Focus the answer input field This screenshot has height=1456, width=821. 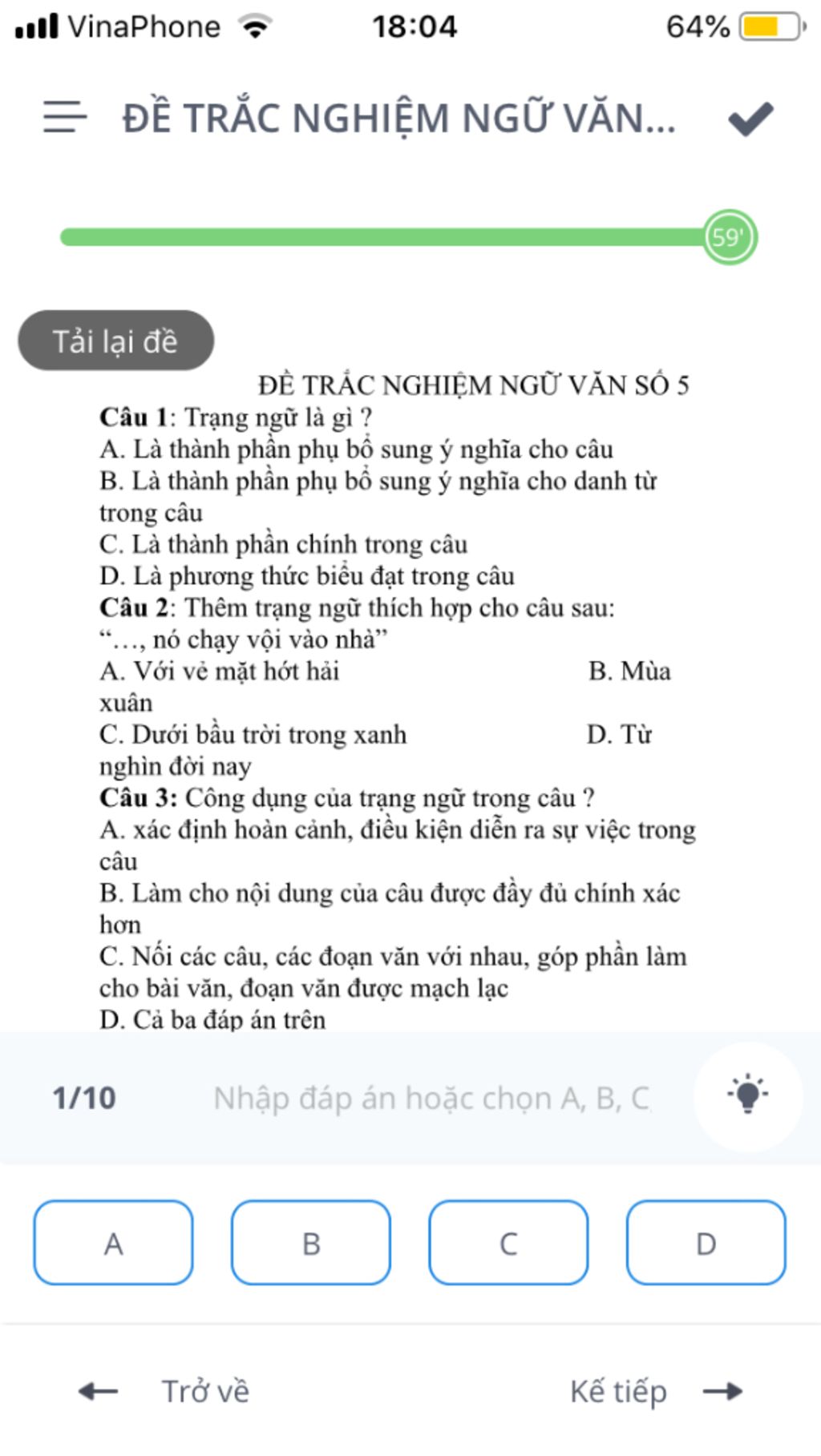pos(431,1098)
